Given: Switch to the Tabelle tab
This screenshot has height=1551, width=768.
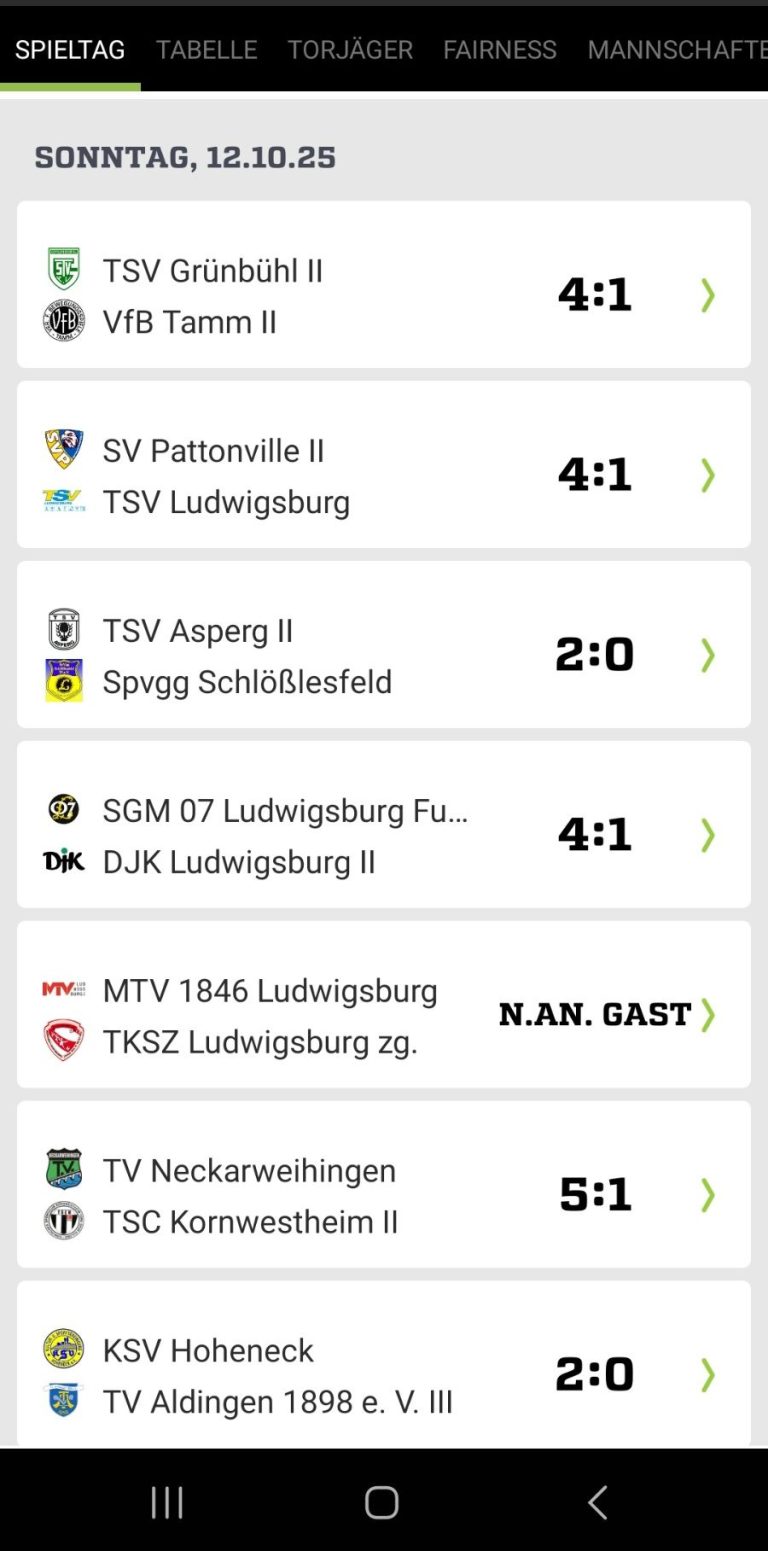Looking at the screenshot, I should [x=206, y=50].
